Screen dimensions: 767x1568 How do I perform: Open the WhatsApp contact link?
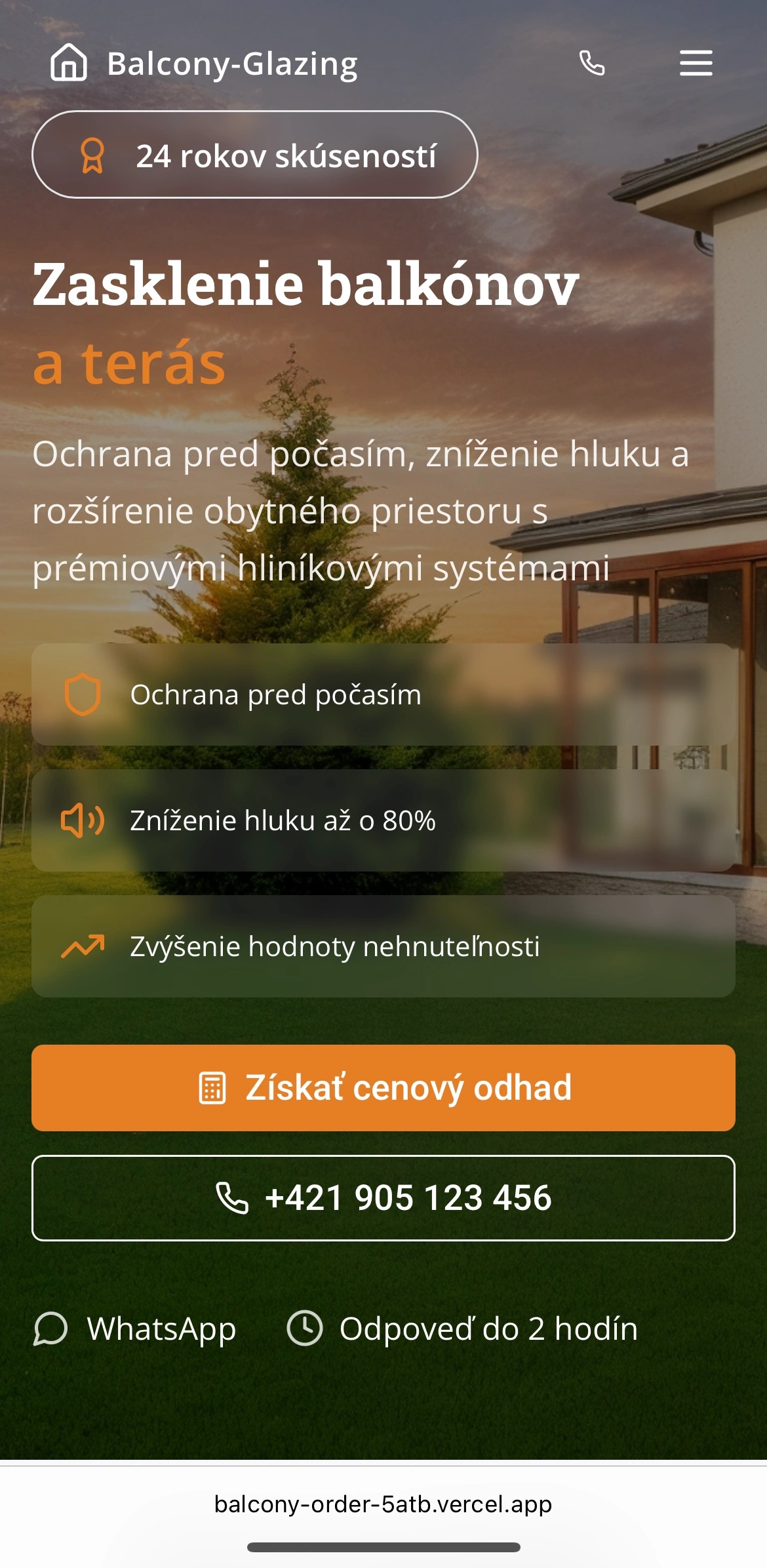pos(135,1329)
